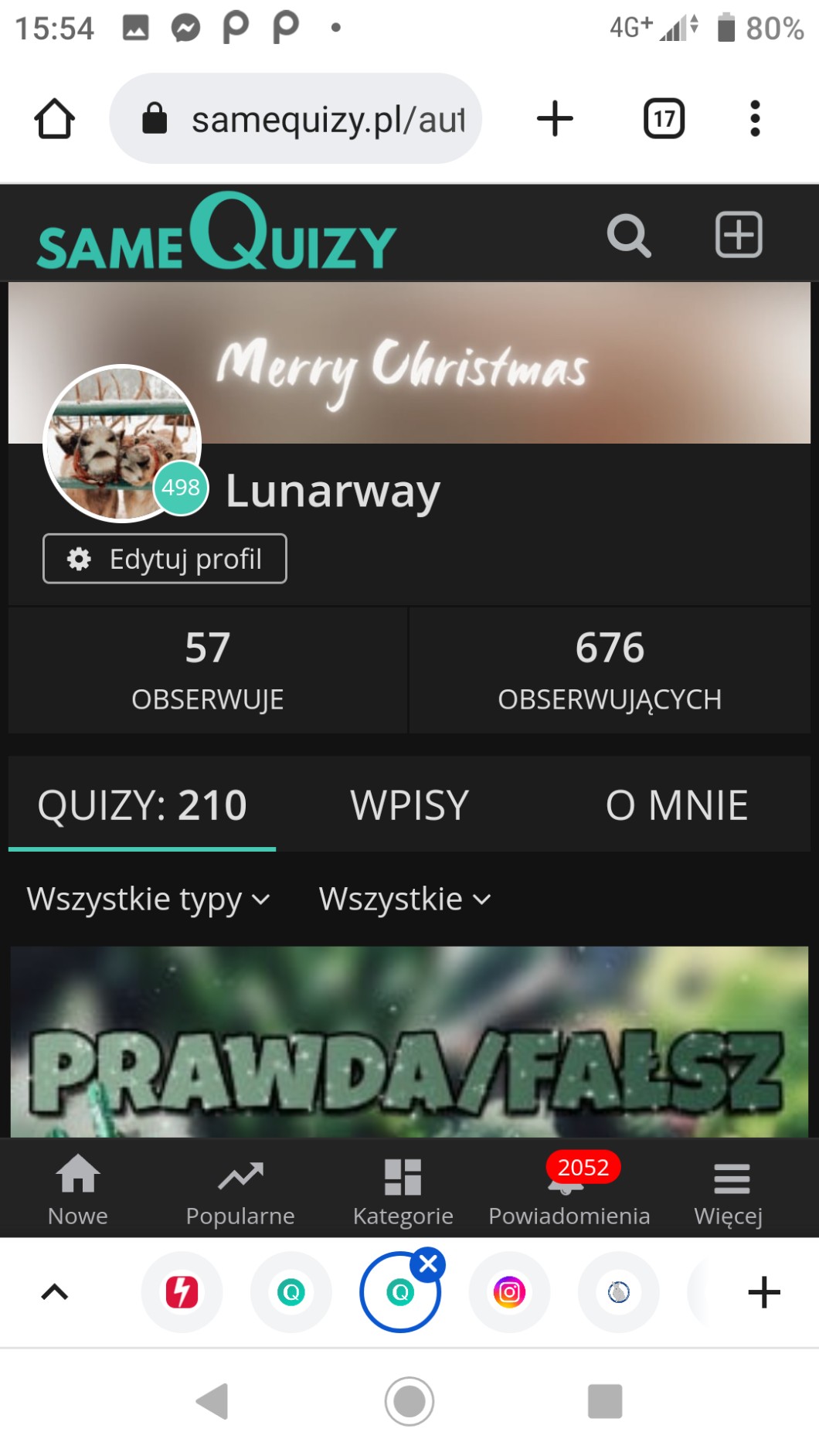
Task: Expand the Wszystkie filter dropdown
Action: [405, 900]
